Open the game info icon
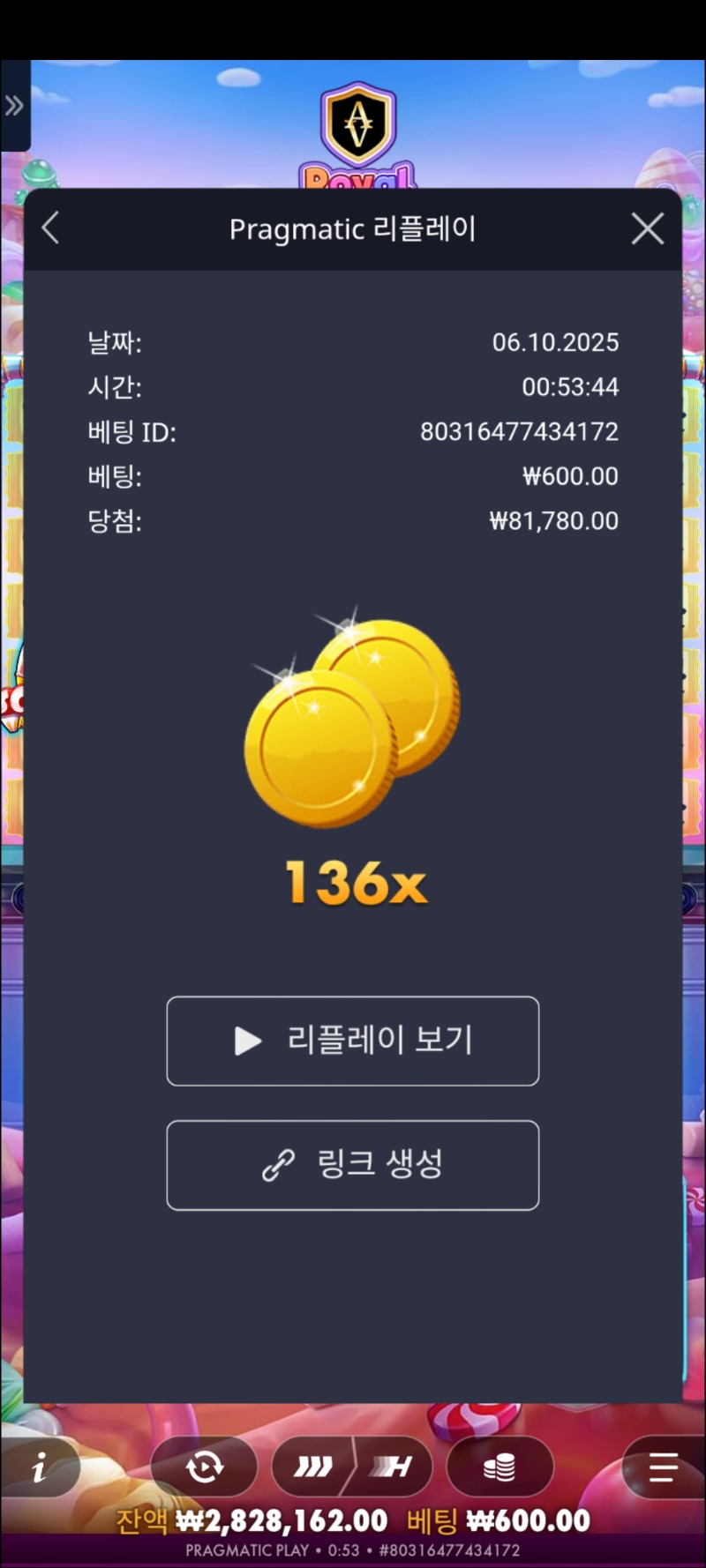Image resolution: width=706 pixels, height=1568 pixels. 39,1467
